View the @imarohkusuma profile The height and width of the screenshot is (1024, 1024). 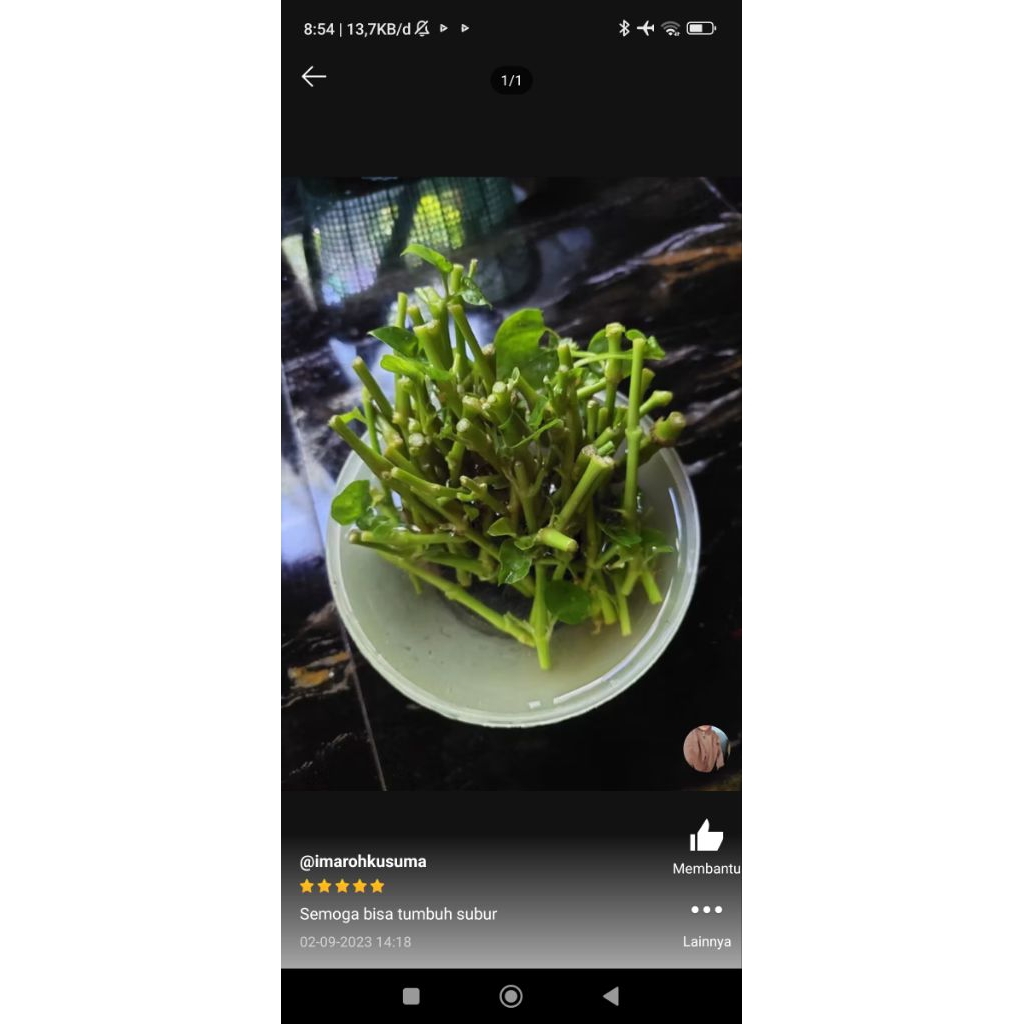tap(363, 862)
